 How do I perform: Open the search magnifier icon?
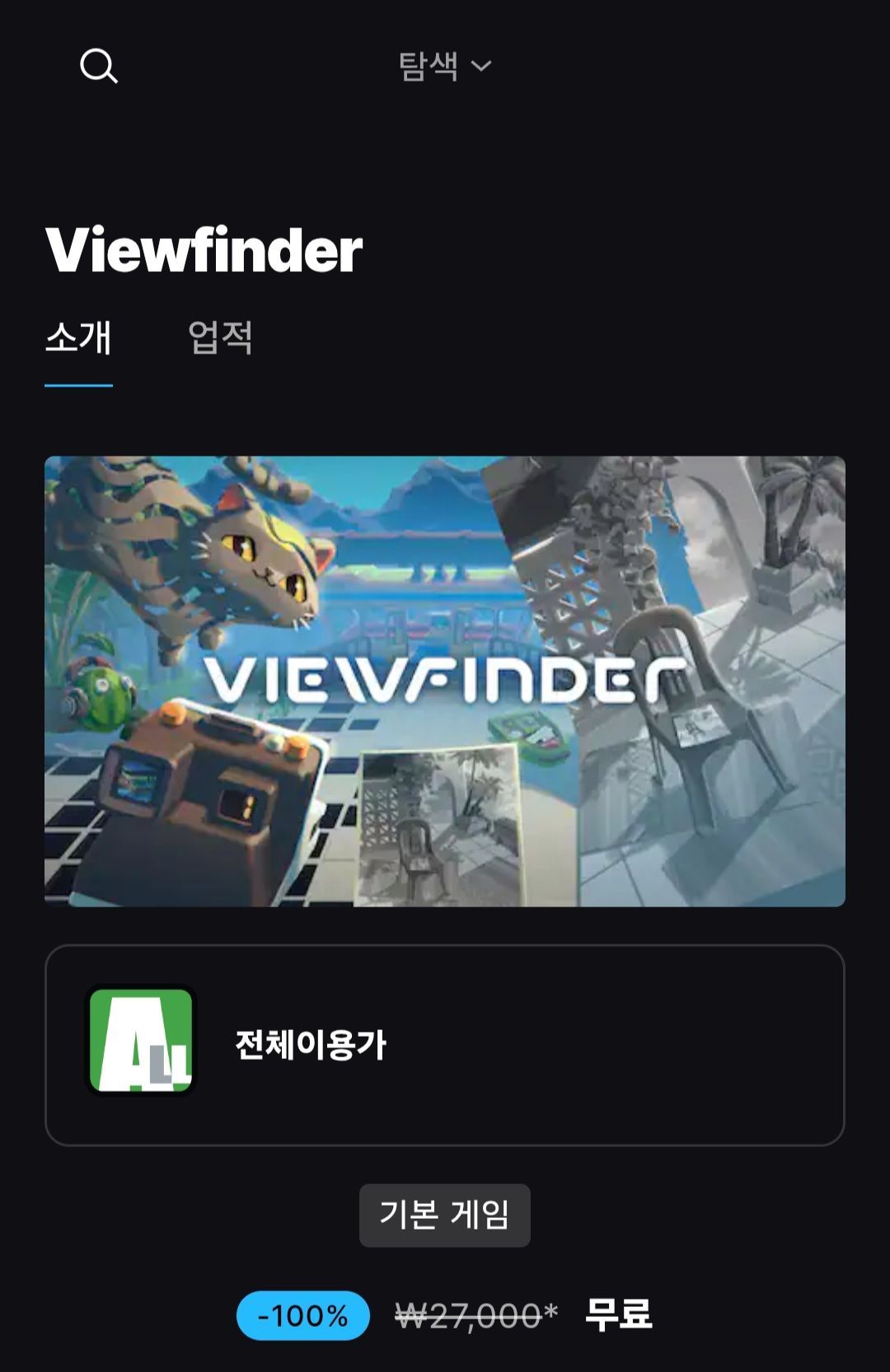(99, 66)
